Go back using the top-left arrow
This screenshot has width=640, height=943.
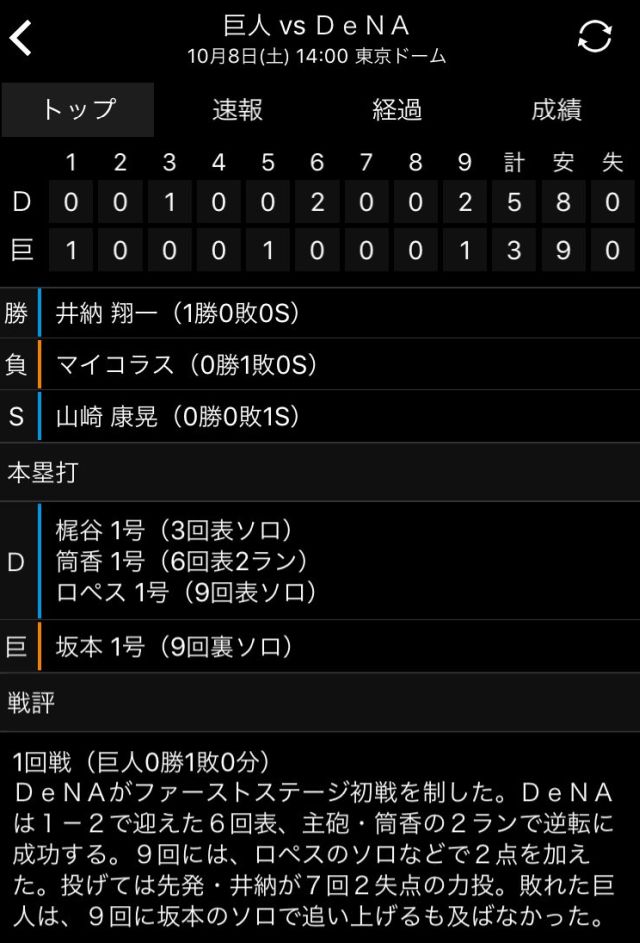tap(22, 38)
